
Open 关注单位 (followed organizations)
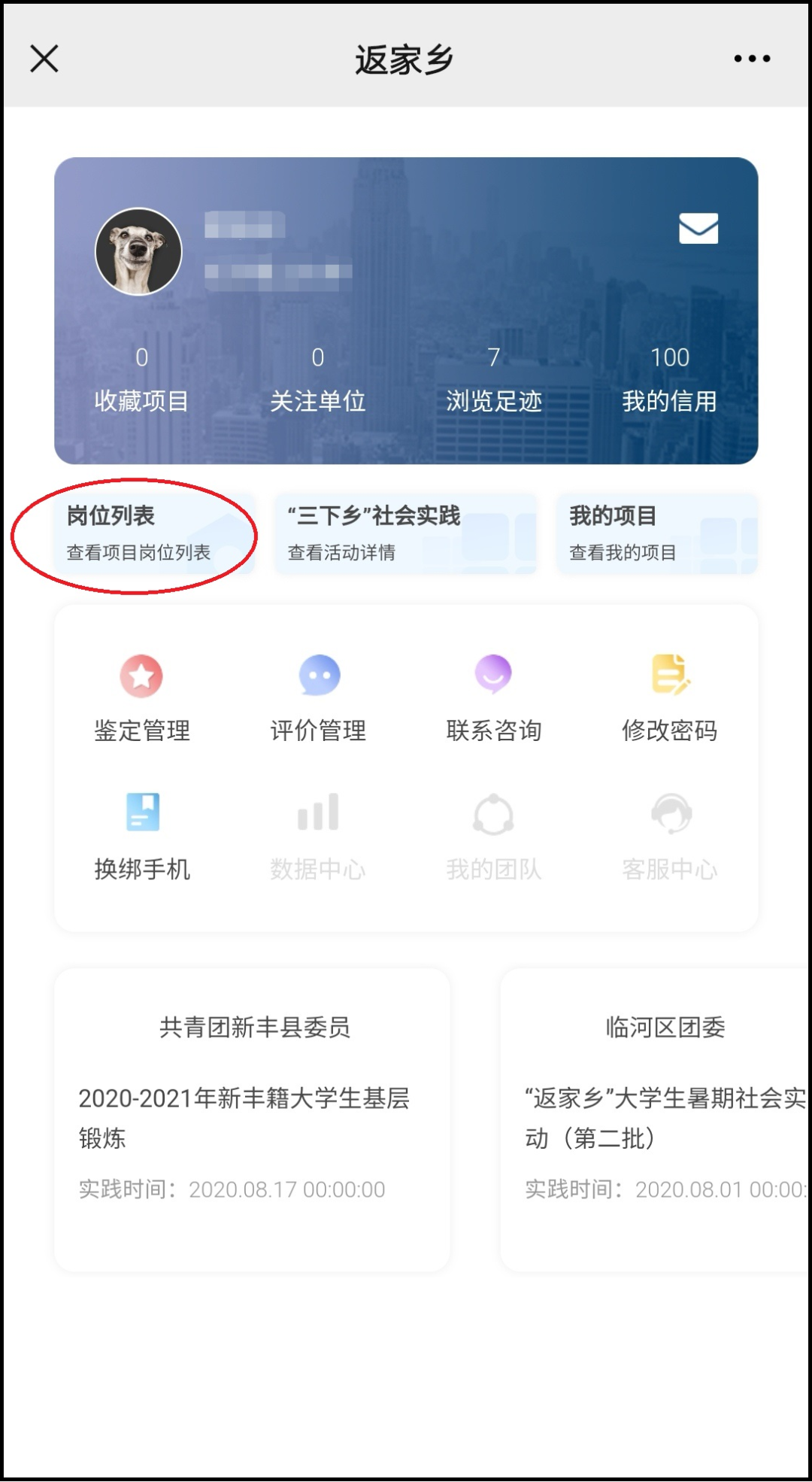[x=319, y=380]
